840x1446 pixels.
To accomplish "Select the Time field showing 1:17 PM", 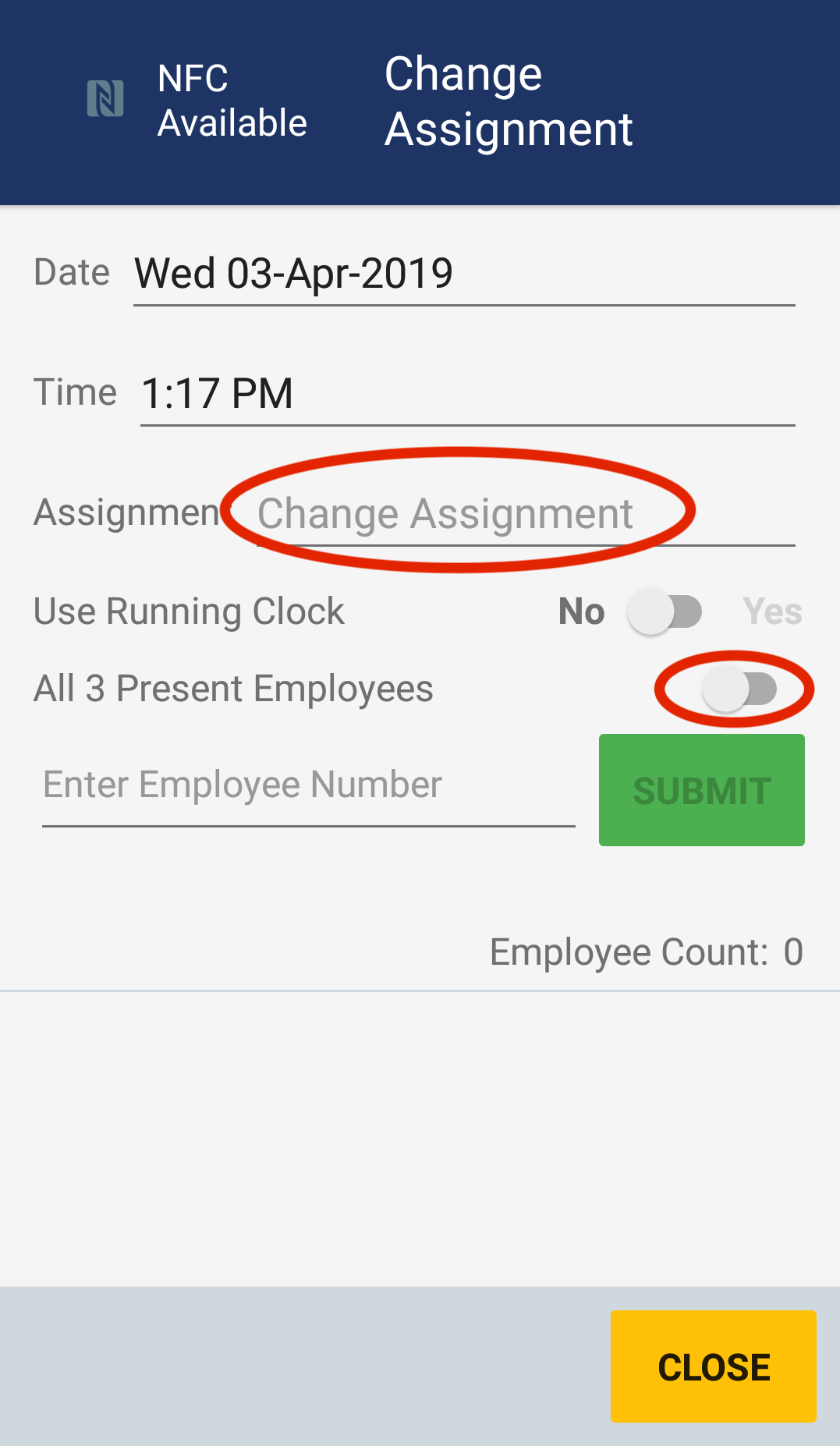I will coord(217,395).
